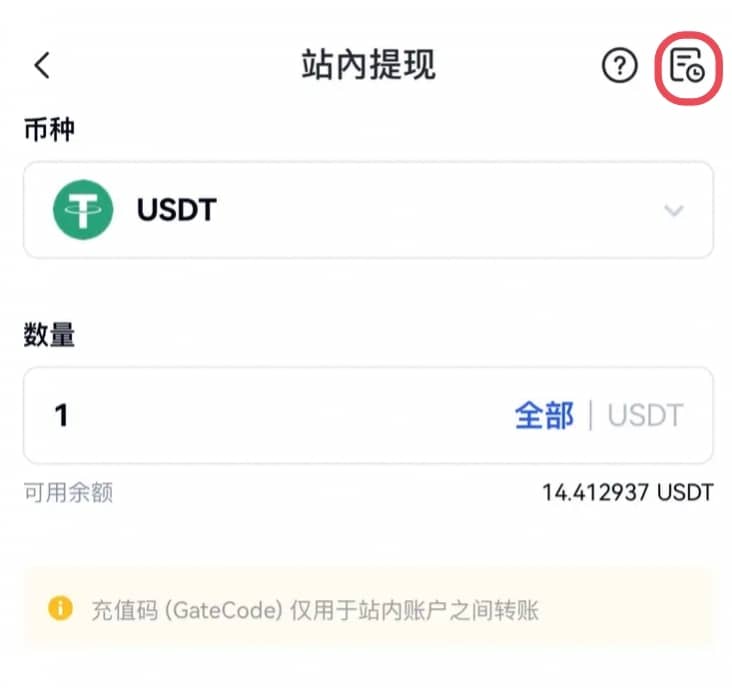Image resolution: width=732 pixels, height=688 pixels.
Task: Select 全部 to withdraw the full balance
Action: (544, 415)
